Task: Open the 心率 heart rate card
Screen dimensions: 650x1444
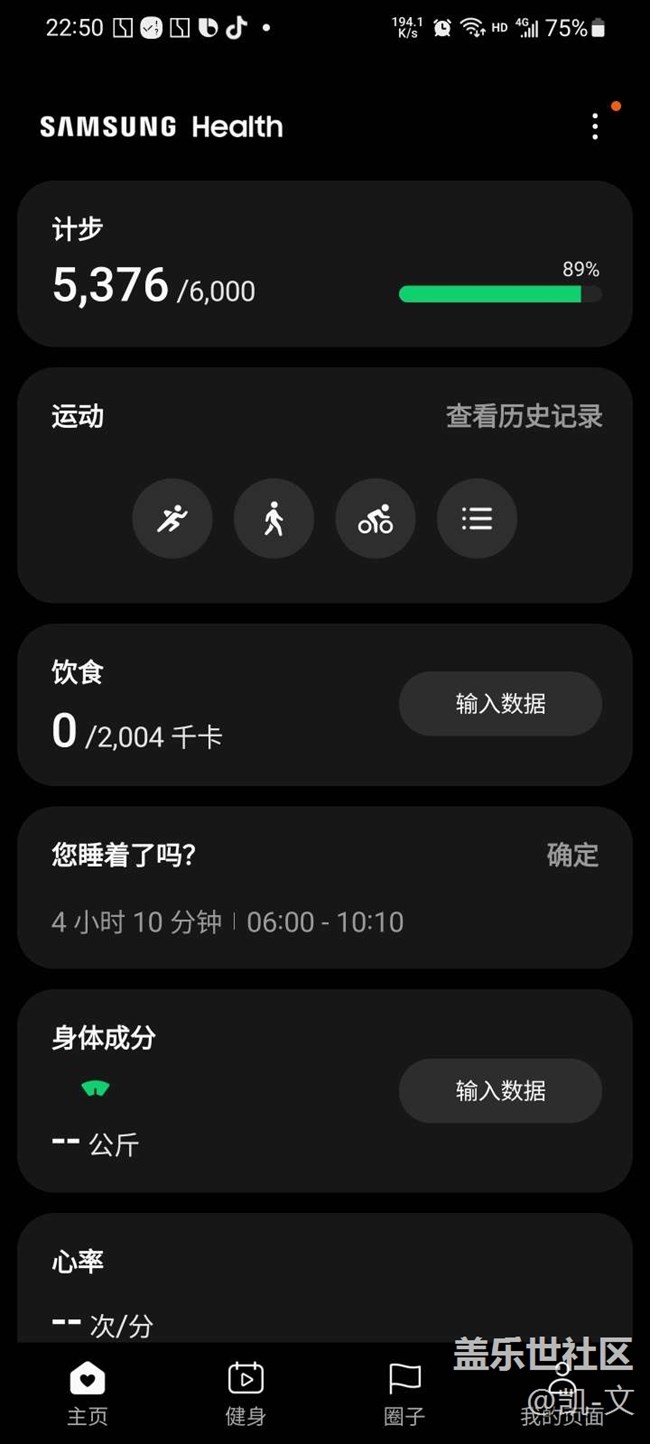Action: coord(324,1280)
